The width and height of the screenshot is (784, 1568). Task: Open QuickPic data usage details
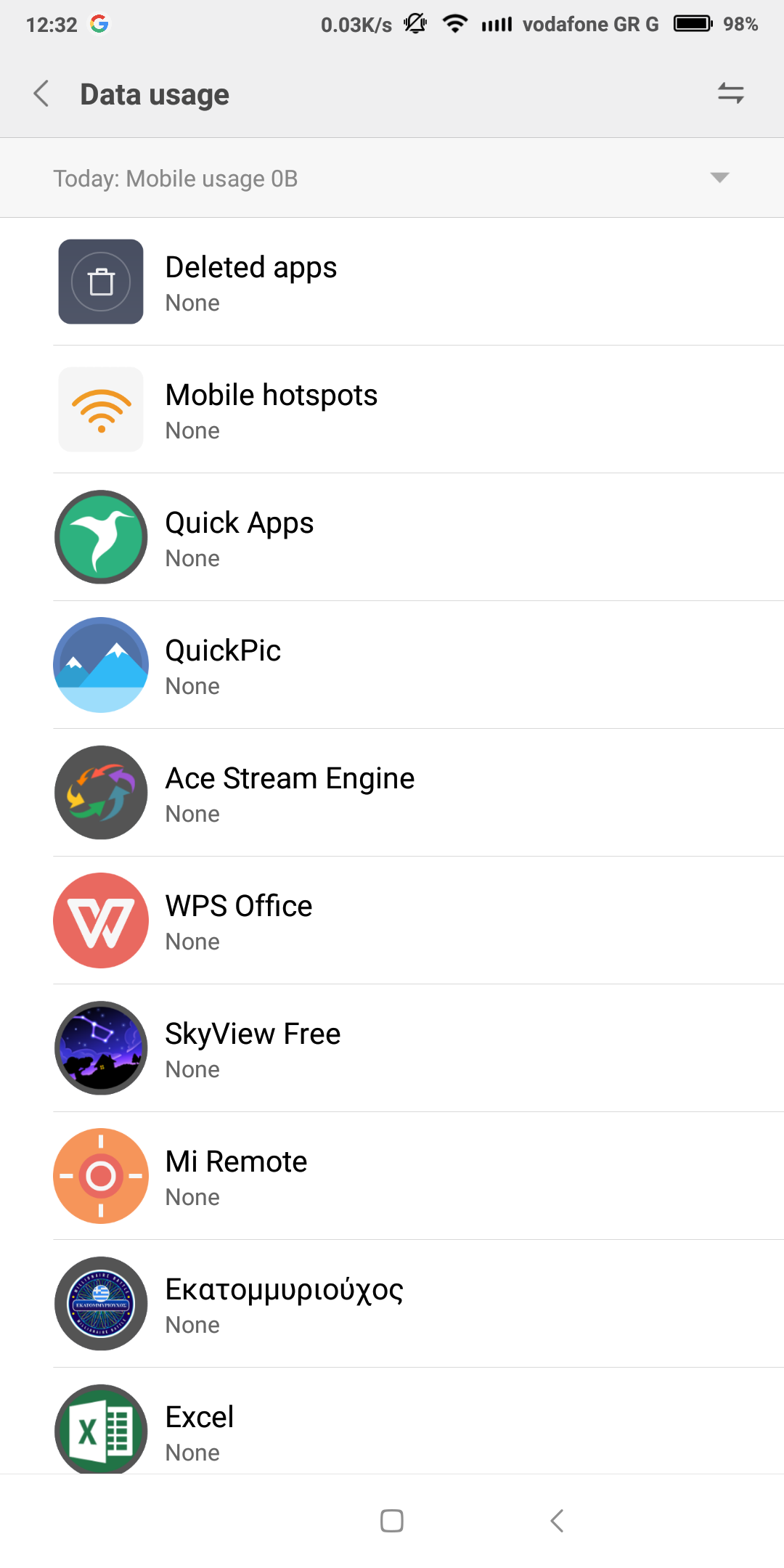tap(392, 665)
